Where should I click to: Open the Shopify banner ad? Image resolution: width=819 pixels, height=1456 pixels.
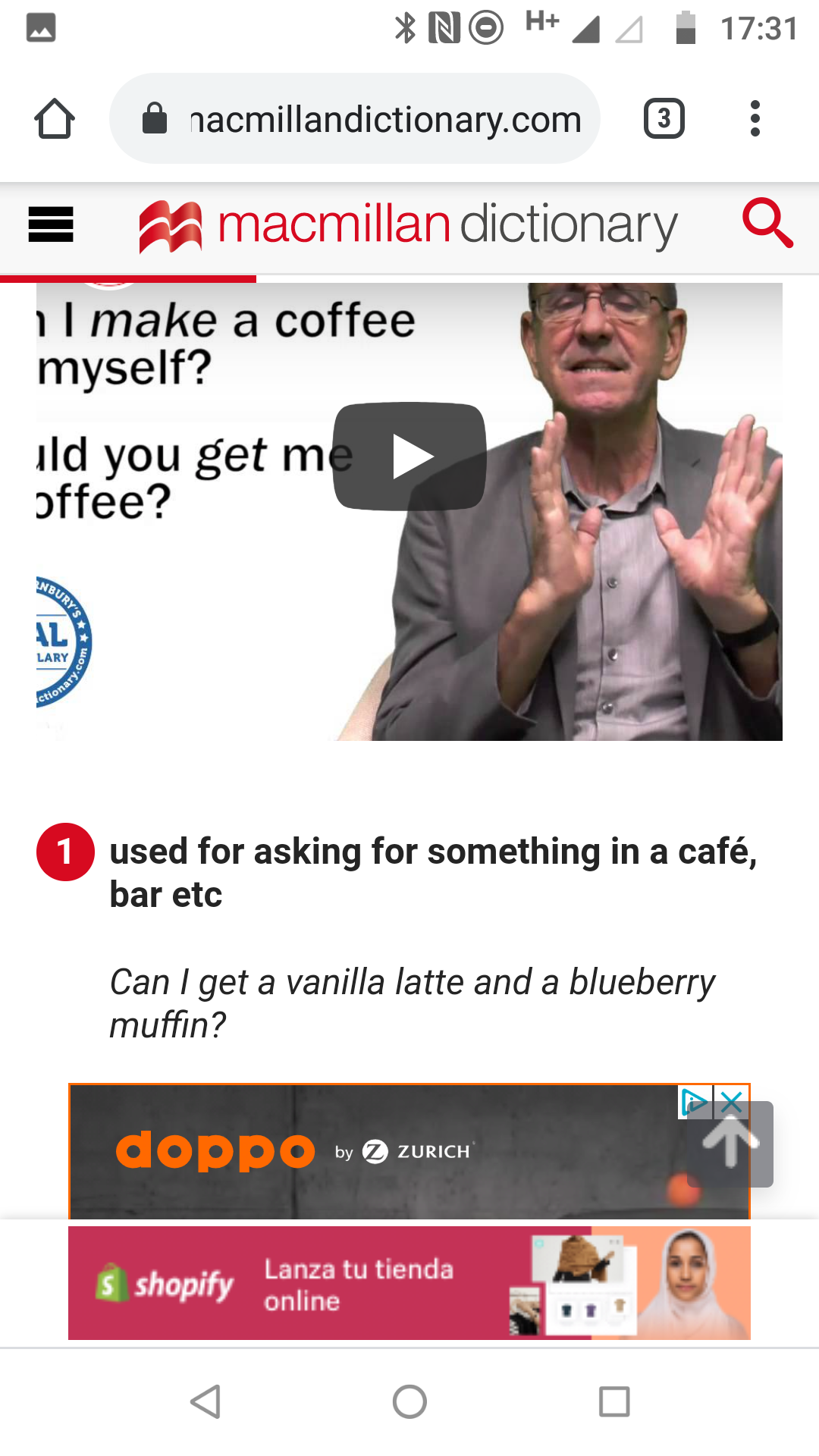point(409,1283)
